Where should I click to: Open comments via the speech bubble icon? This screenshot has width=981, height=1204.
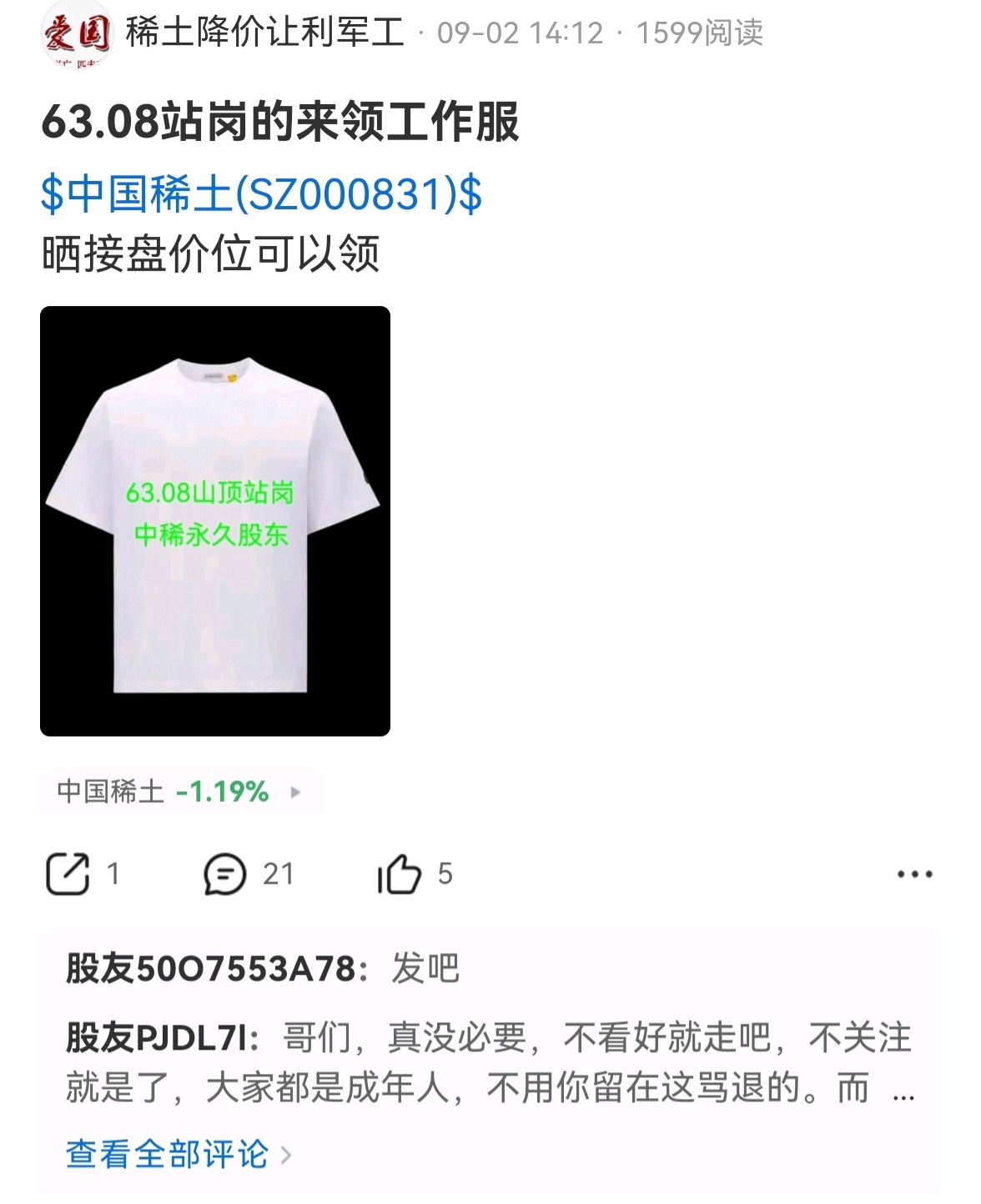point(224,875)
